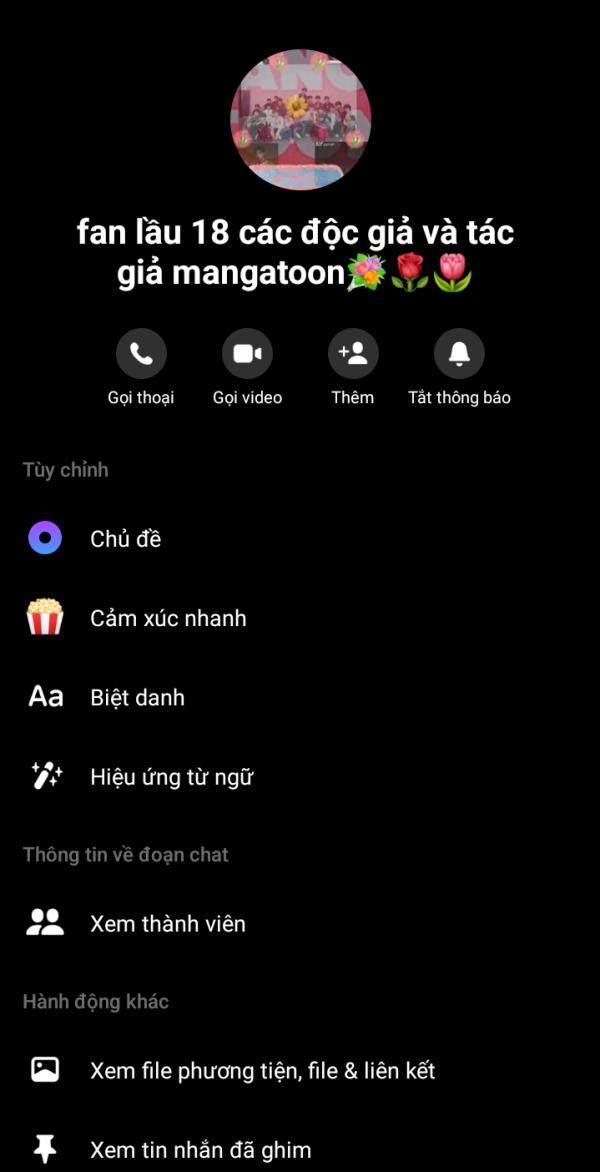Viewport: 600px width, 1172px height.
Task: Start a group video call
Action: (247, 354)
